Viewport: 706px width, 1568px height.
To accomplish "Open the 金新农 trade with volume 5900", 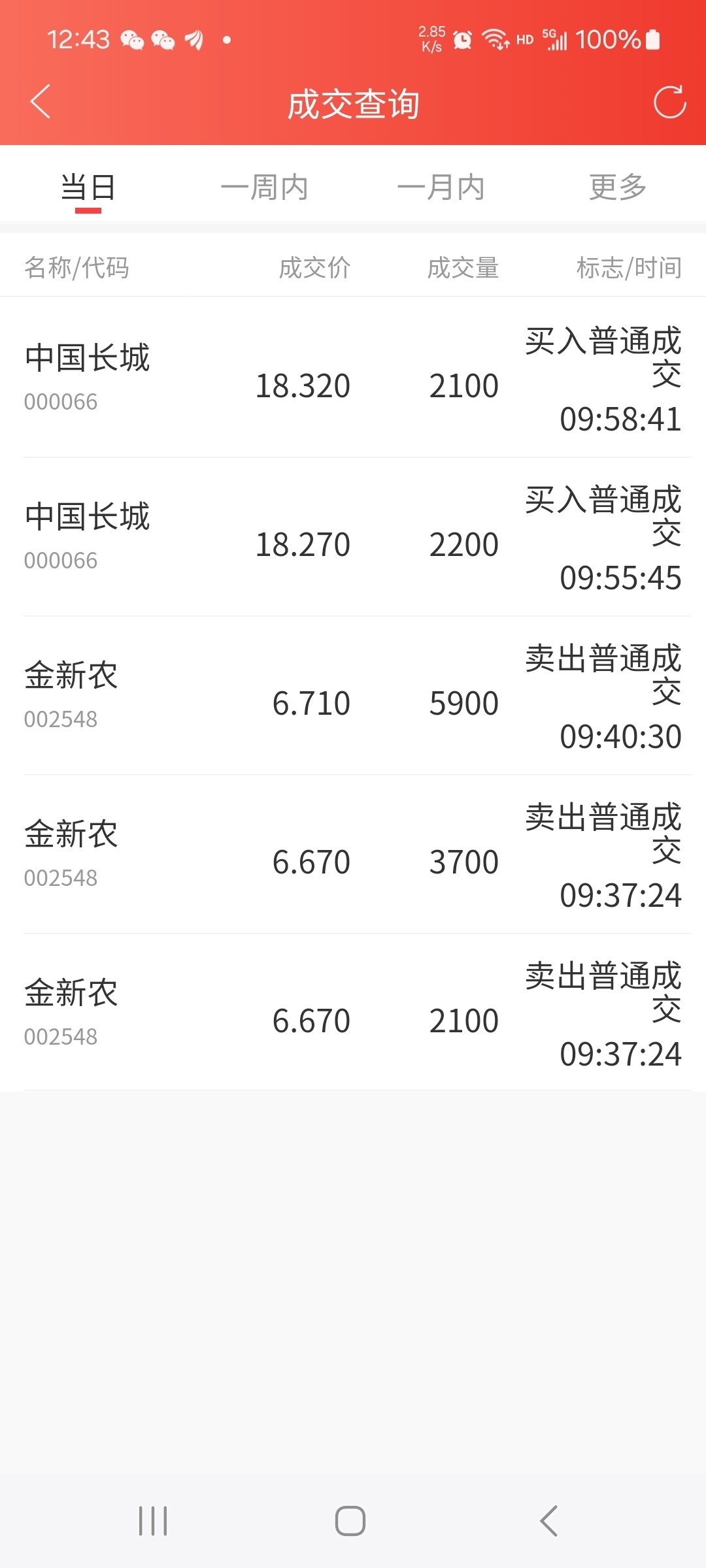I will [353, 696].
